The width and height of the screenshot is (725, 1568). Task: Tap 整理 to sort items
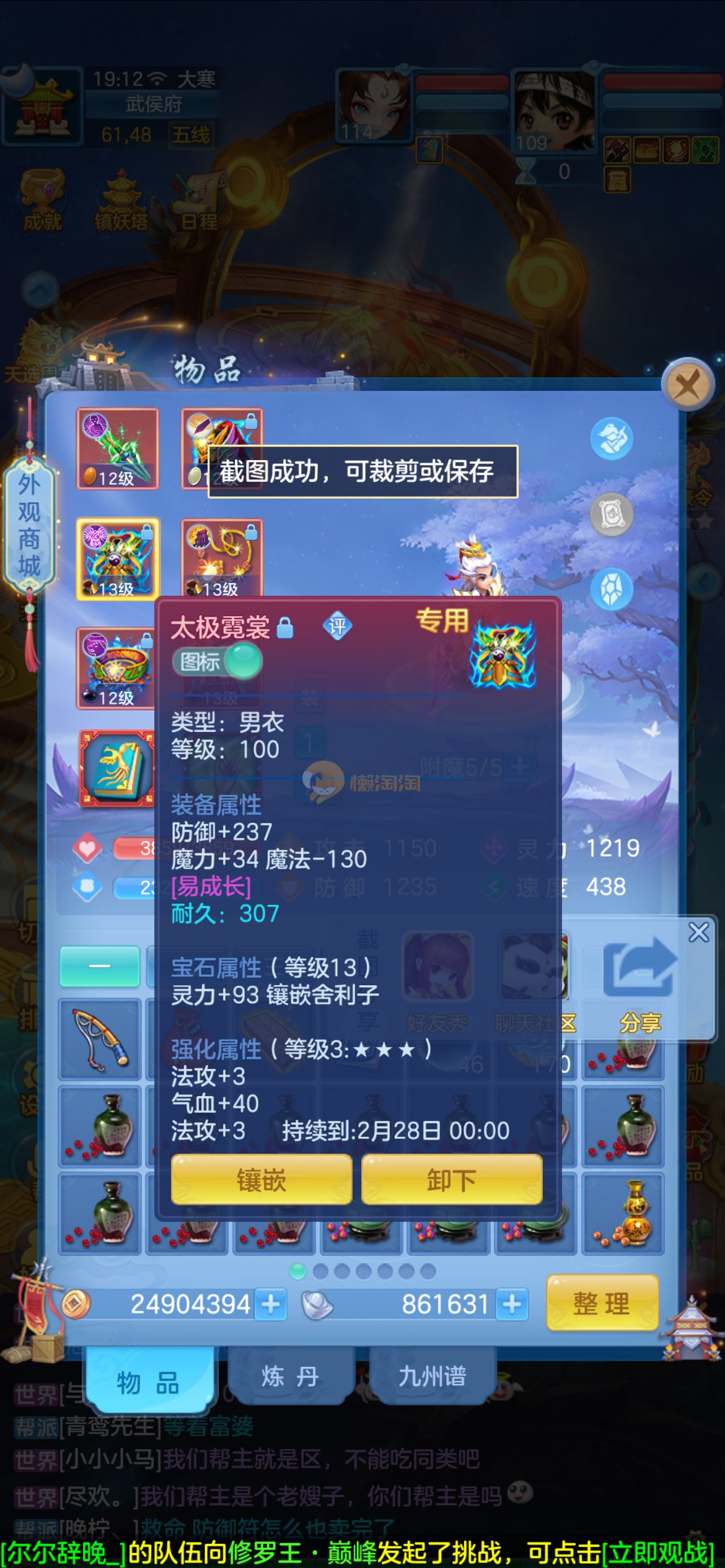[x=602, y=1304]
